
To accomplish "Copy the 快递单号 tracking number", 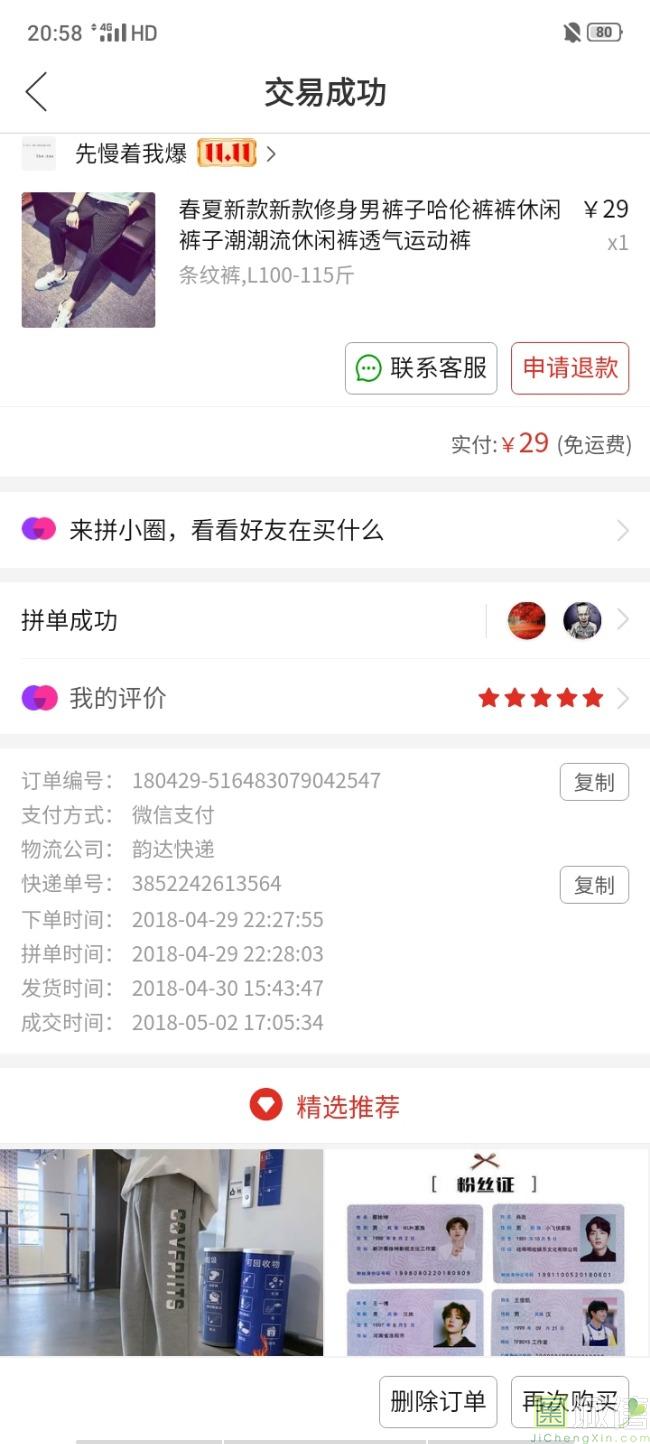I will point(594,885).
